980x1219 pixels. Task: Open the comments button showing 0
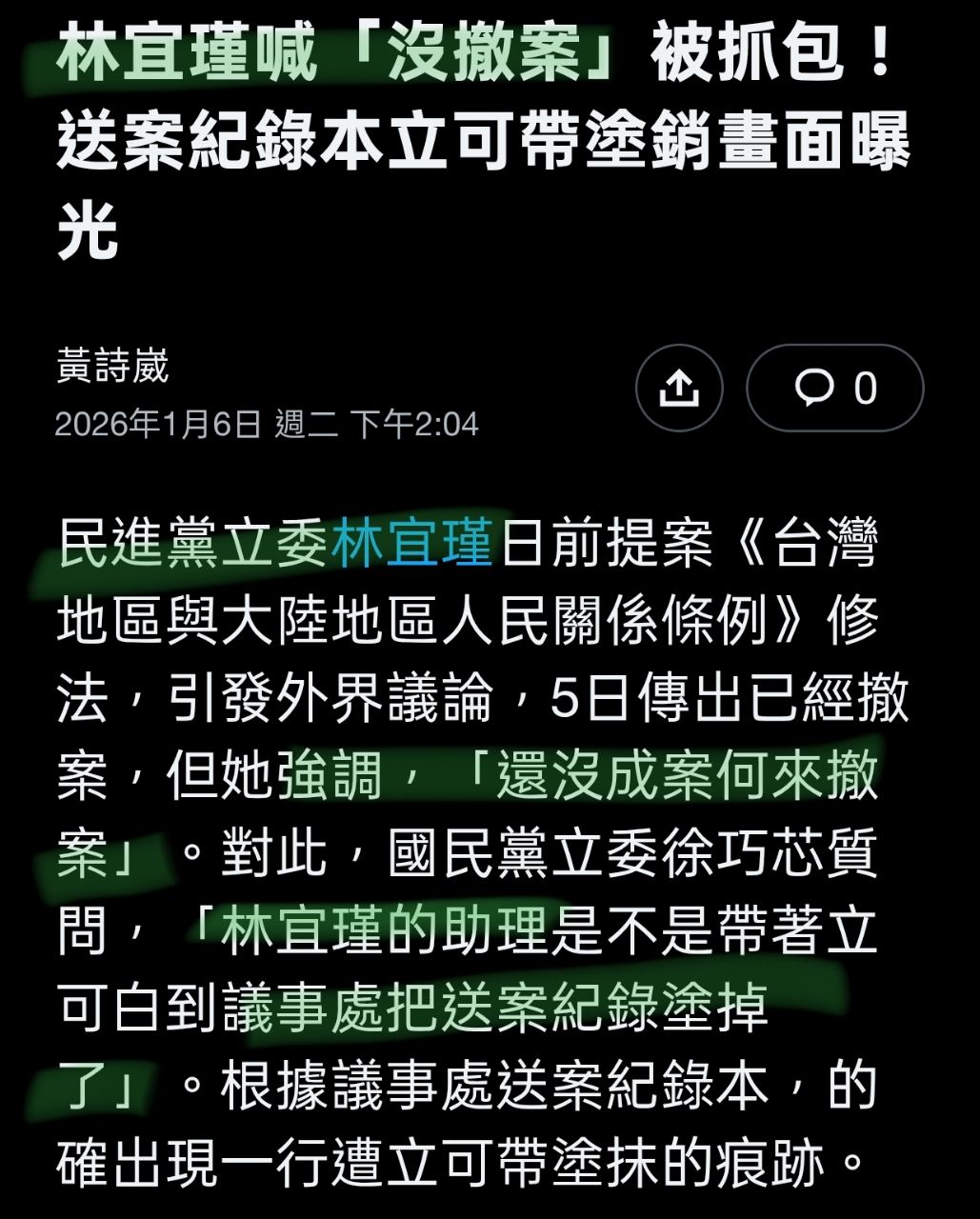[x=834, y=388]
